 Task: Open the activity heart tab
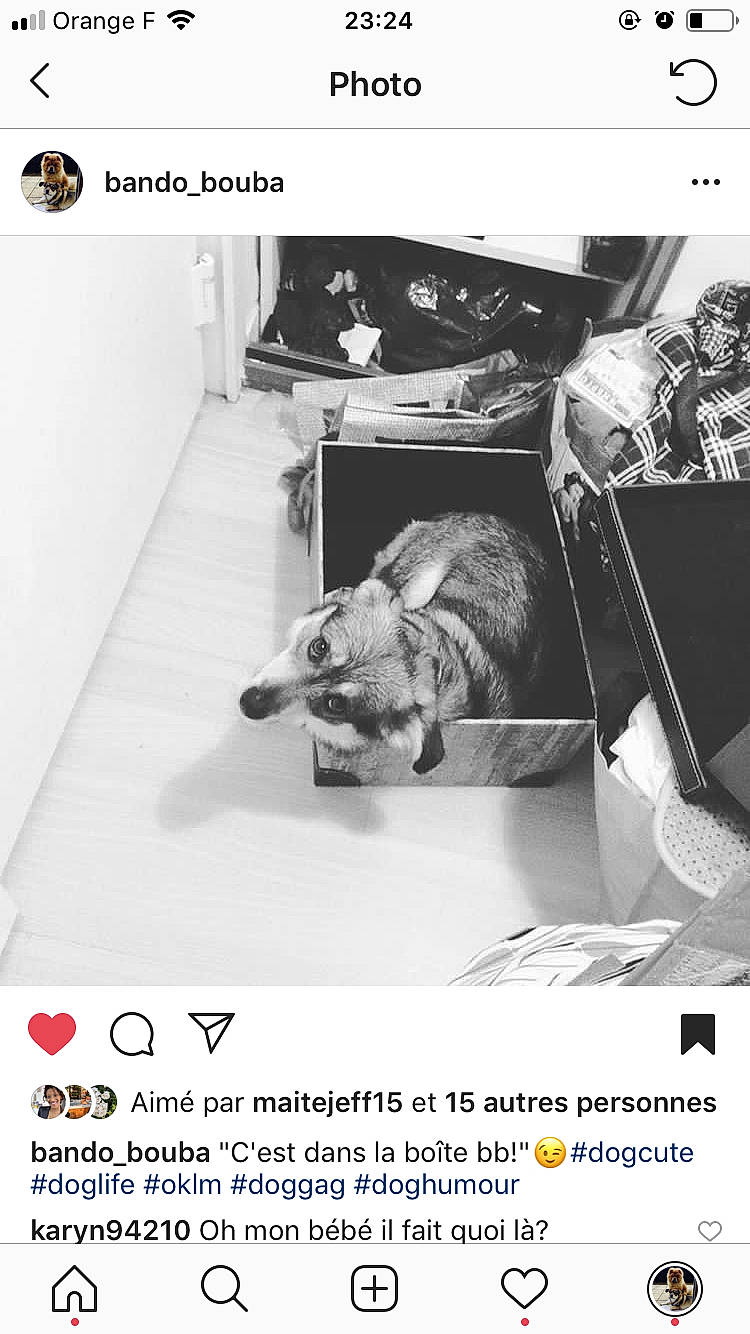[x=524, y=1289]
